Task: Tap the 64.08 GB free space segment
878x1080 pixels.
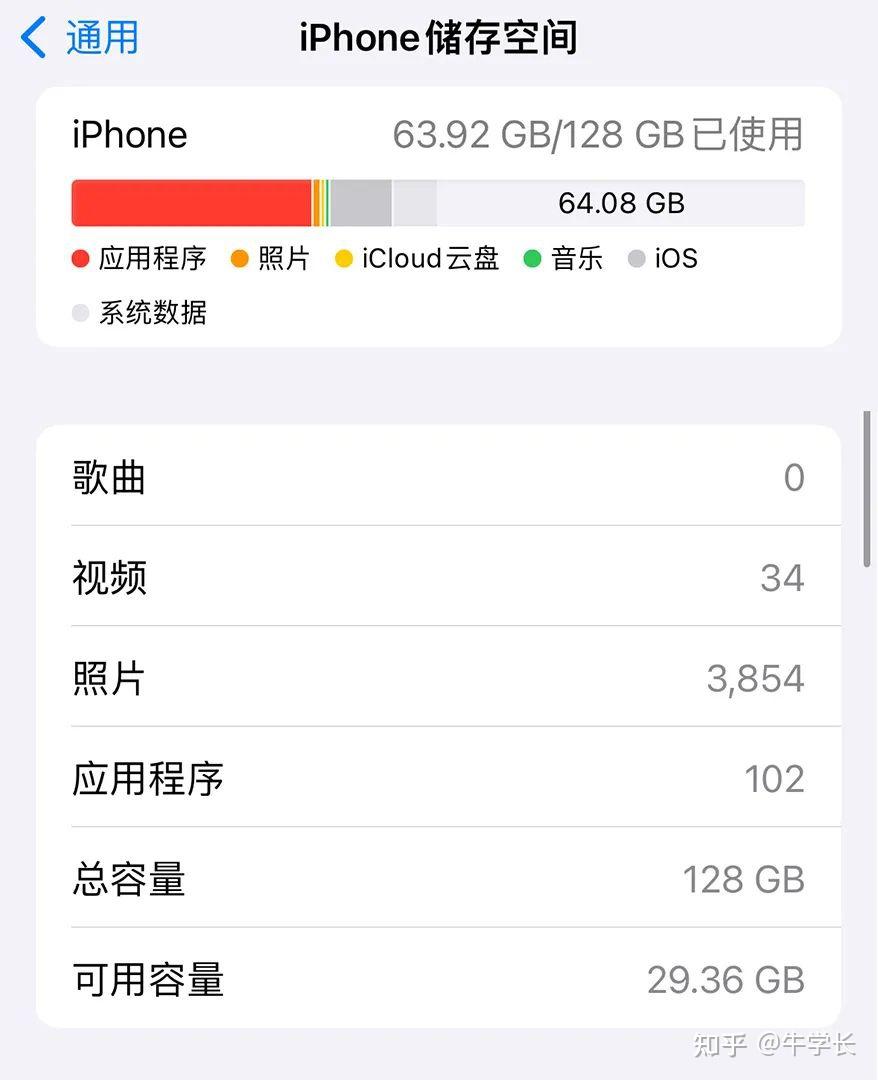Action: (620, 202)
